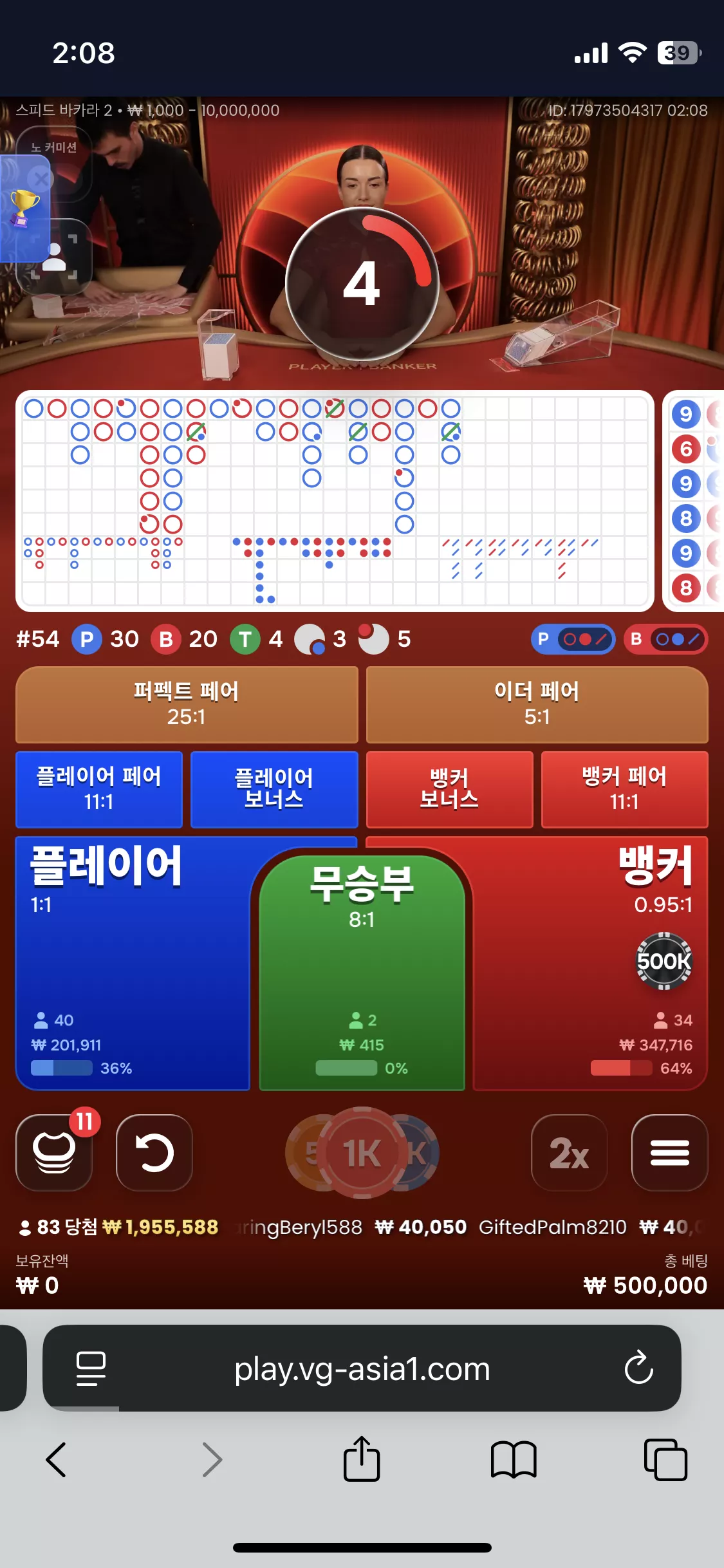Select the 플레이어 페어 11:1 bet
724x1568 pixels.
[x=99, y=789]
